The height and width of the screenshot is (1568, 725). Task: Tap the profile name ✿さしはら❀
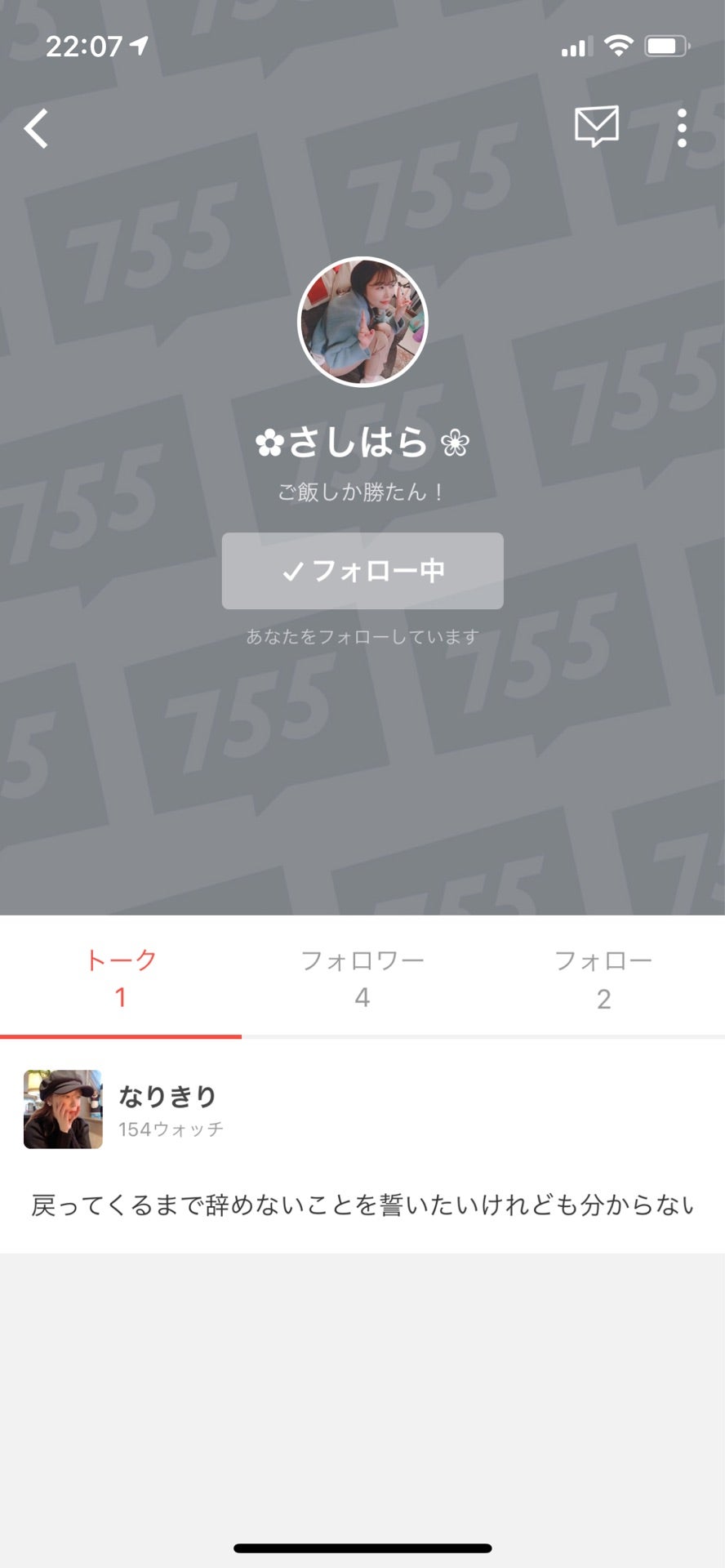tap(362, 441)
